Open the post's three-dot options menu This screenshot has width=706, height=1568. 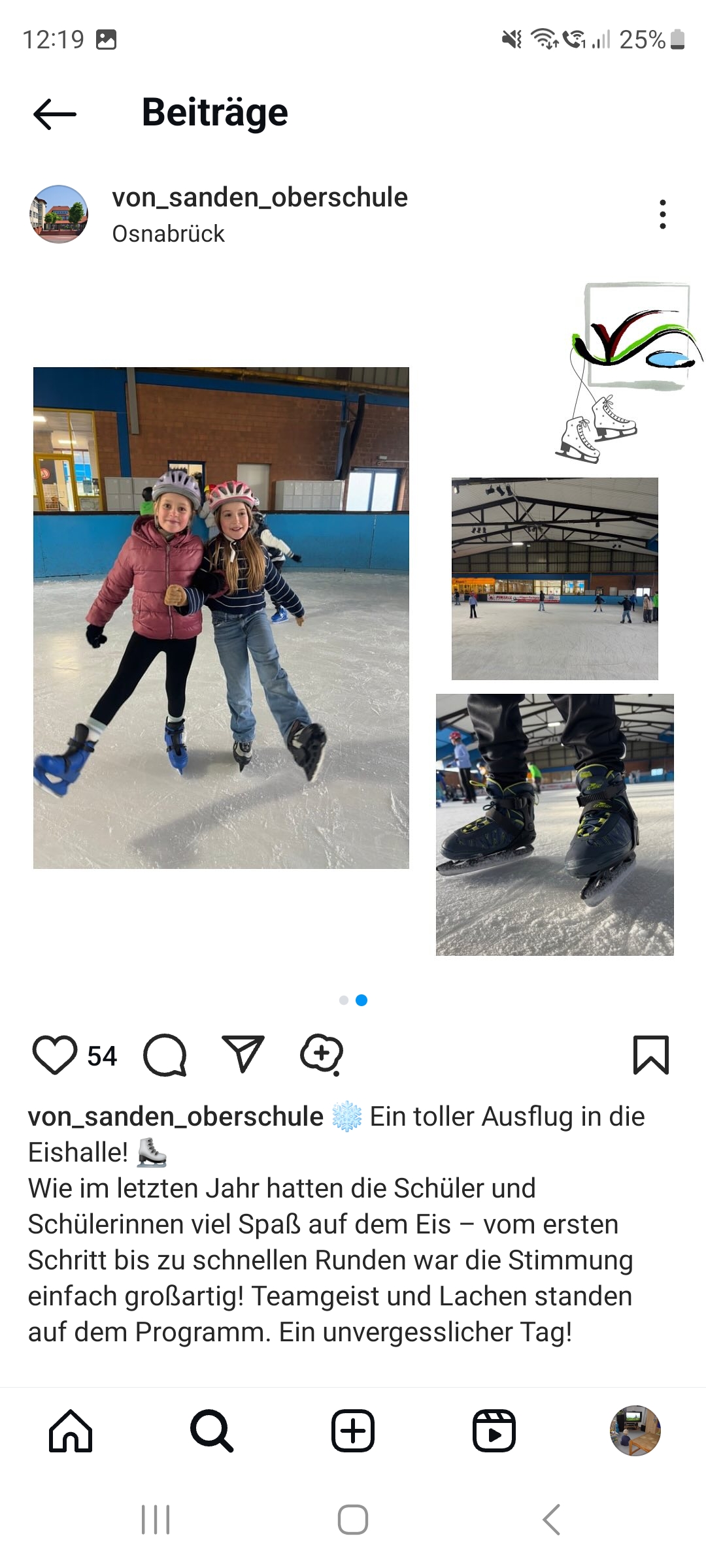pyautogui.click(x=663, y=214)
